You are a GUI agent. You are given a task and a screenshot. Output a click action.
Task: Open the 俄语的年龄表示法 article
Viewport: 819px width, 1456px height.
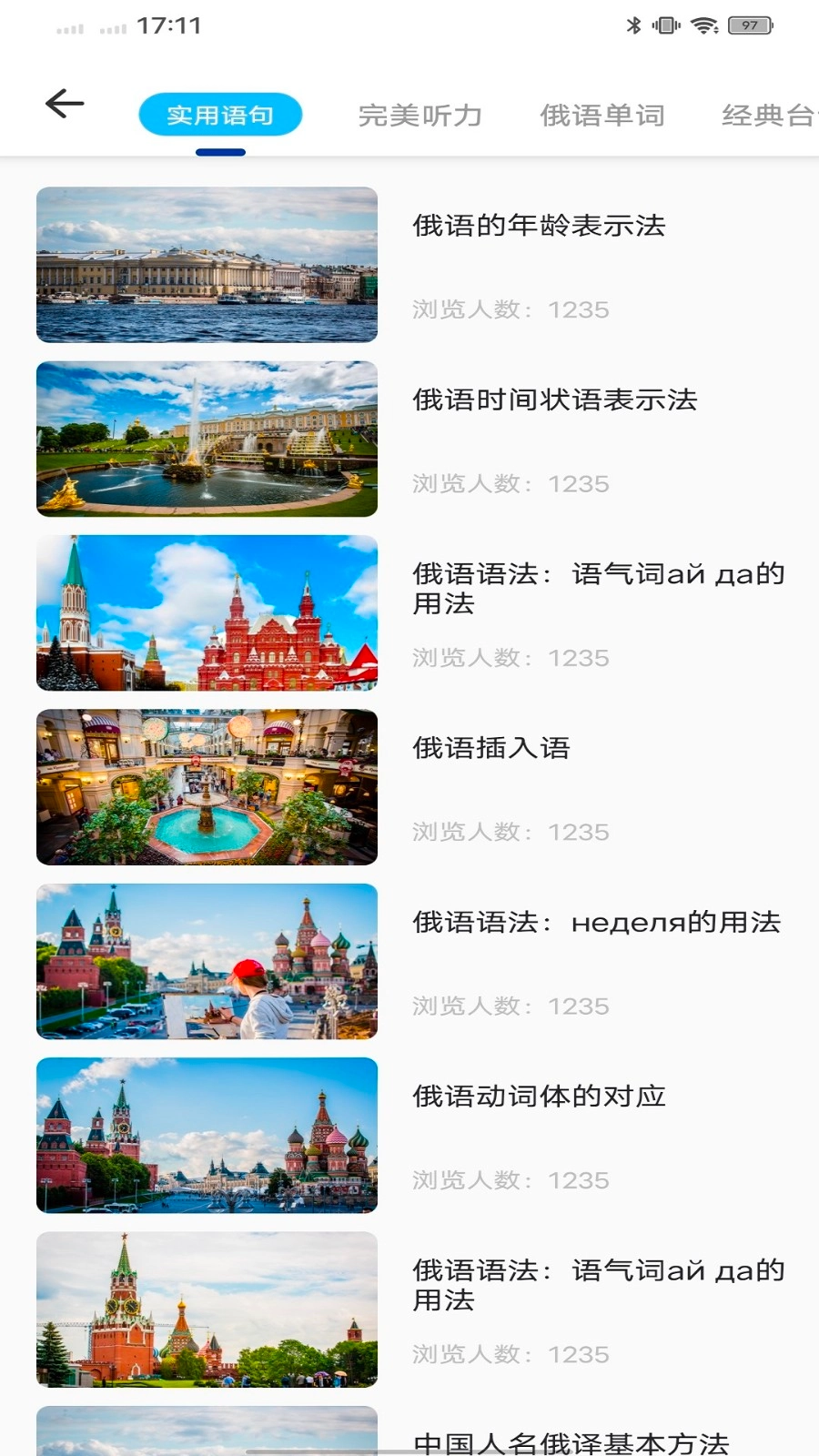click(x=541, y=227)
